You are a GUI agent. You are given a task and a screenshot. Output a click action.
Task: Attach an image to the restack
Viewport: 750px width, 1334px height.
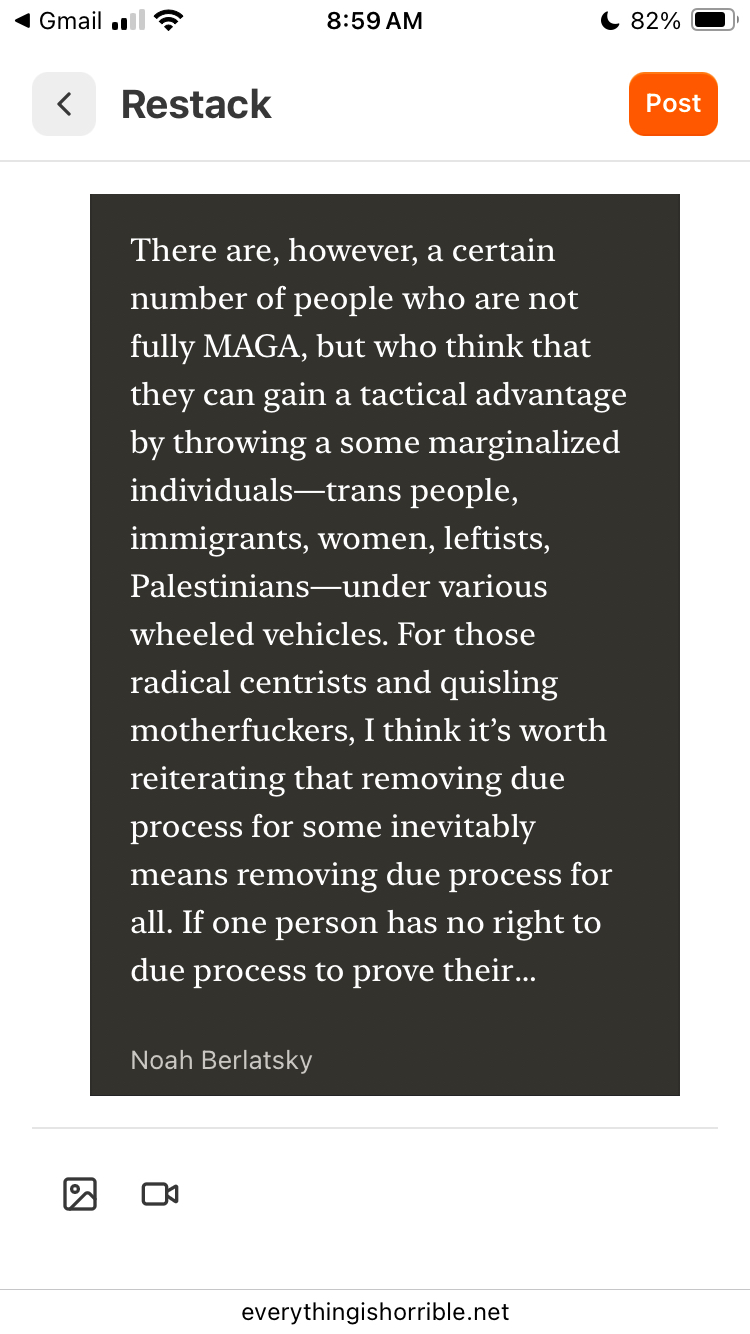pos(80,1194)
